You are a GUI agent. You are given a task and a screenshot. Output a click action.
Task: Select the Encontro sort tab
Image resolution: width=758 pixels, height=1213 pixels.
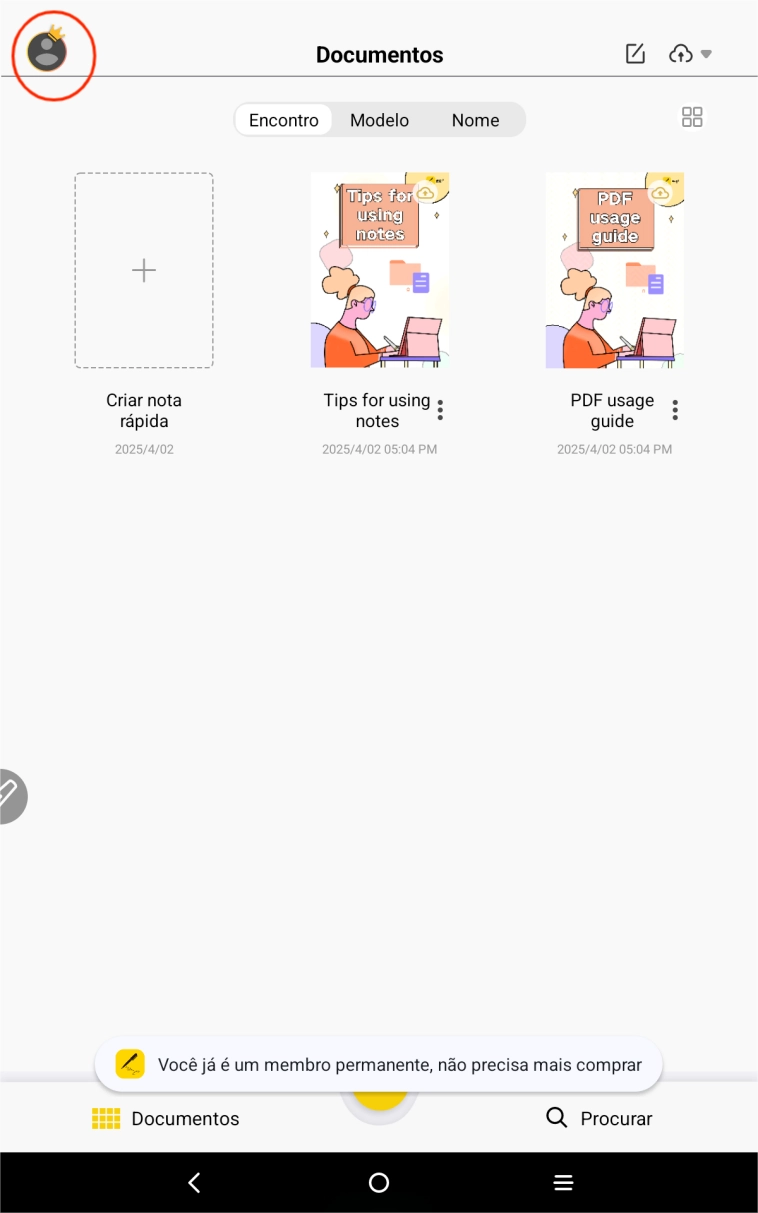[x=284, y=120]
